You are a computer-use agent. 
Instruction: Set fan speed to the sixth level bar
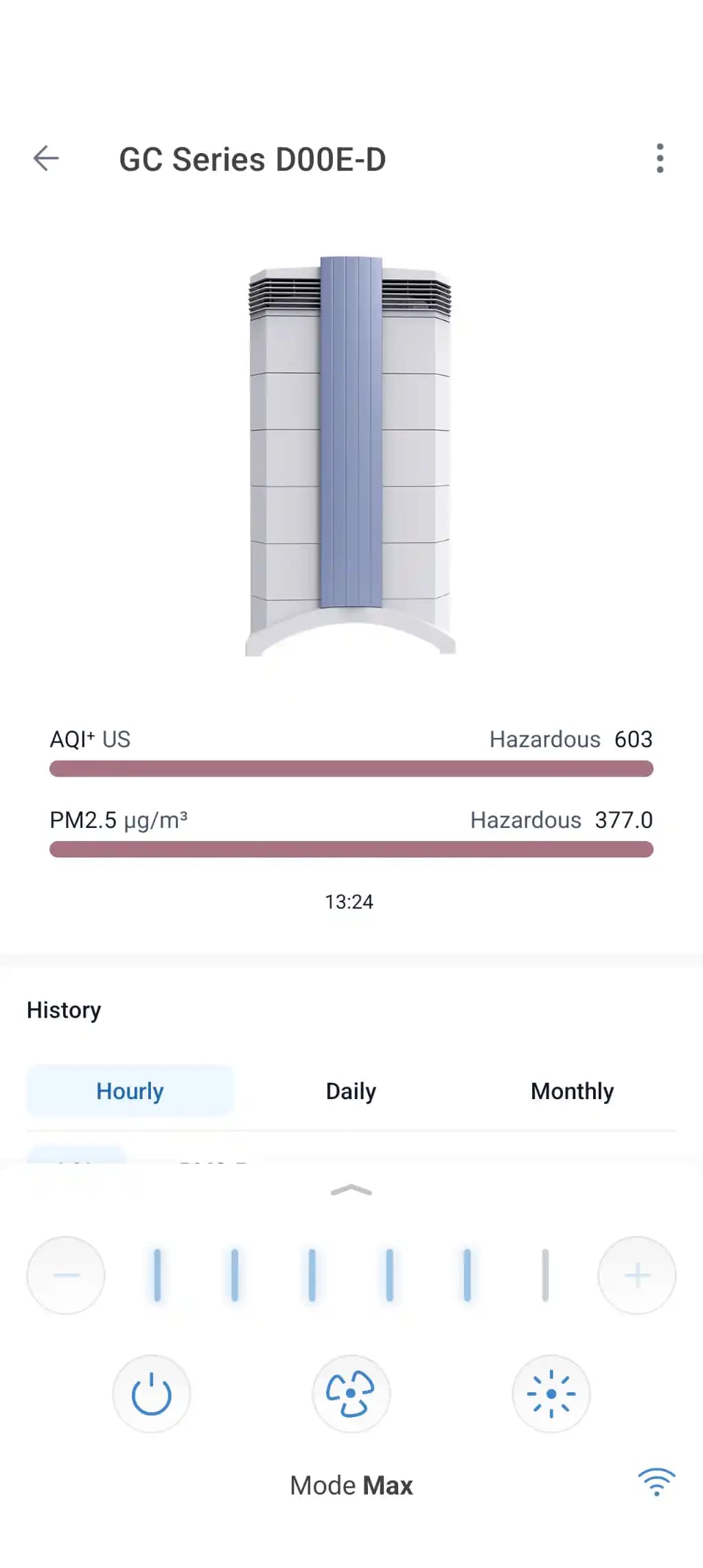coord(545,1275)
